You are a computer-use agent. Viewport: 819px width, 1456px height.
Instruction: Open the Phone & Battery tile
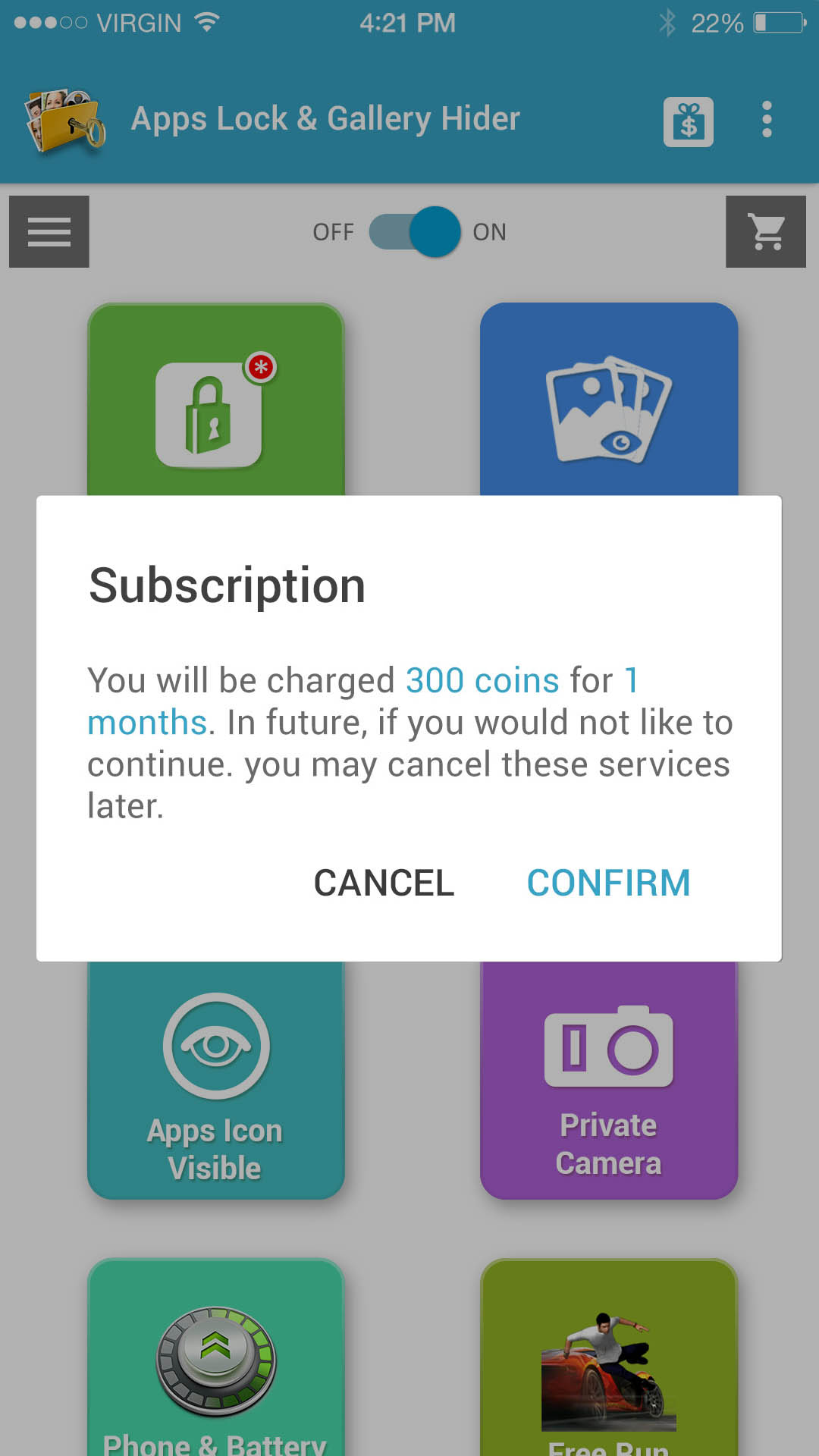pyautogui.click(x=216, y=1357)
